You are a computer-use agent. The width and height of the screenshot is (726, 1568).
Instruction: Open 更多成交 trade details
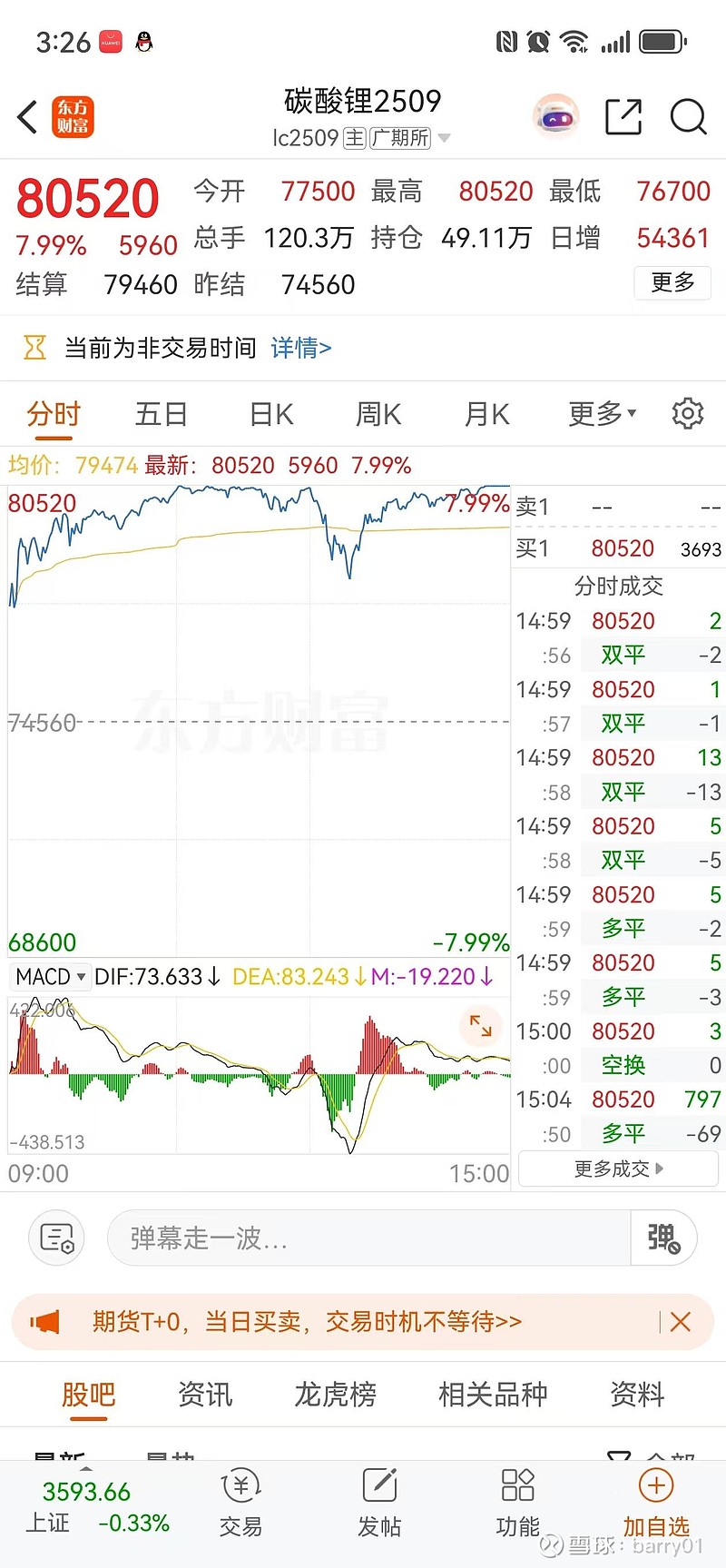click(618, 1169)
